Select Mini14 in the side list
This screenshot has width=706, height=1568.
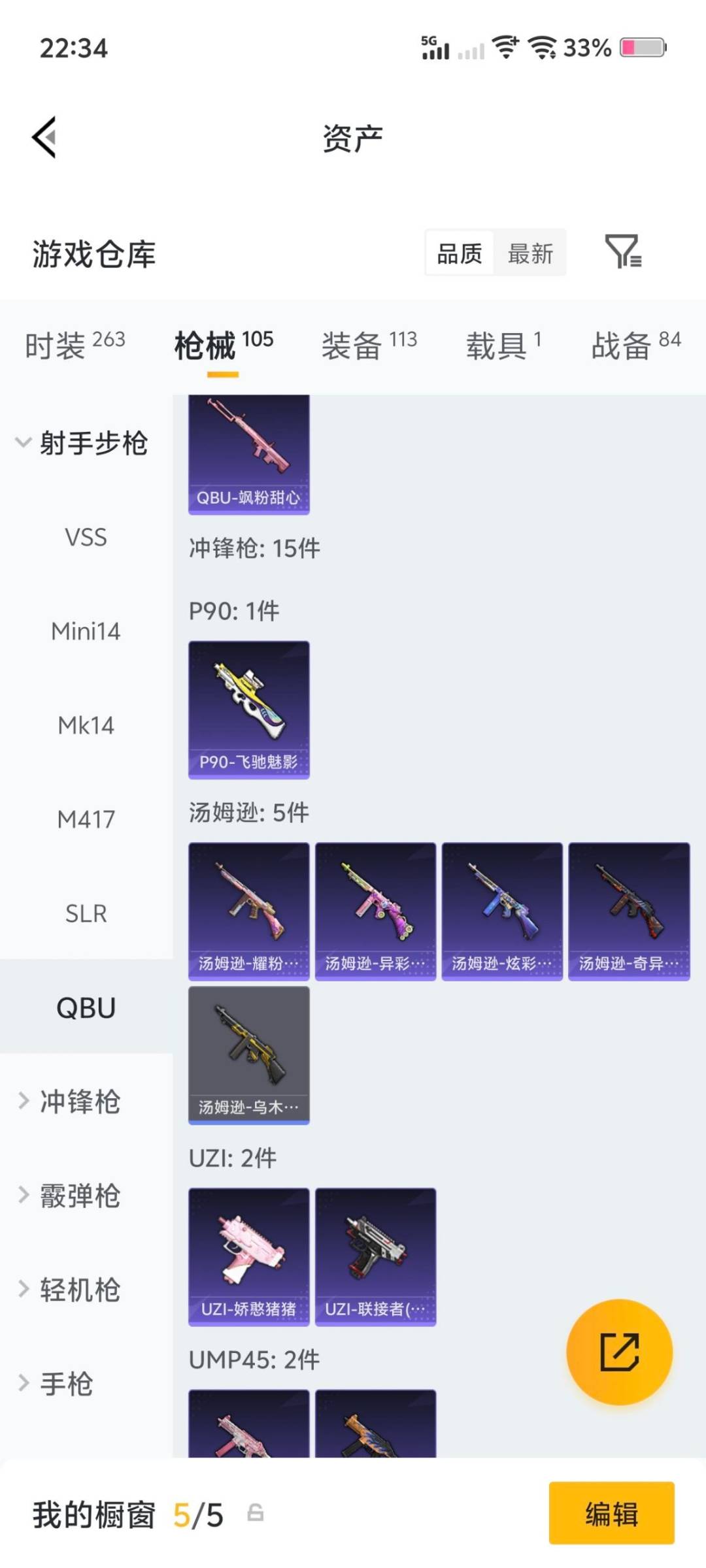86,631
